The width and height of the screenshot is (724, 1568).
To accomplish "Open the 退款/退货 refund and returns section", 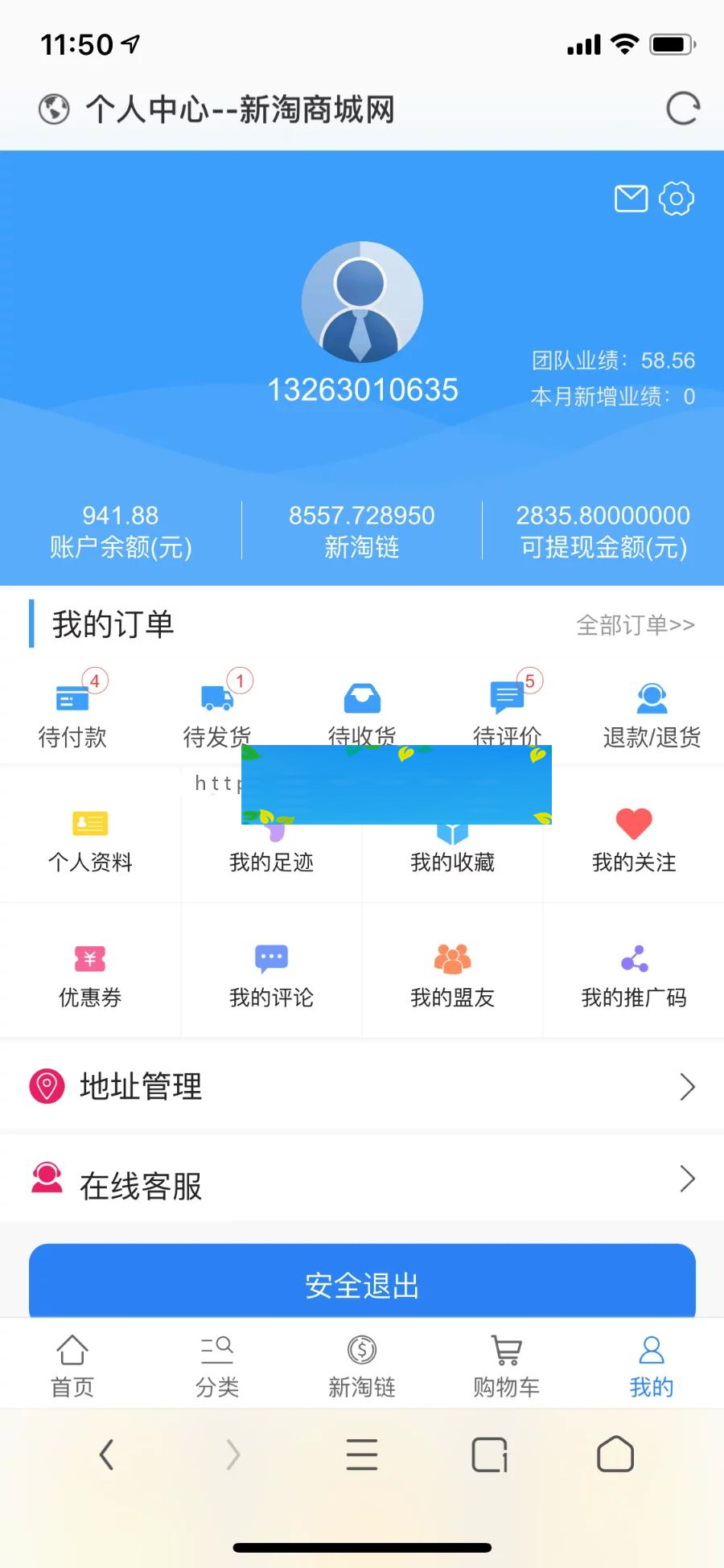I will point(652,708).
